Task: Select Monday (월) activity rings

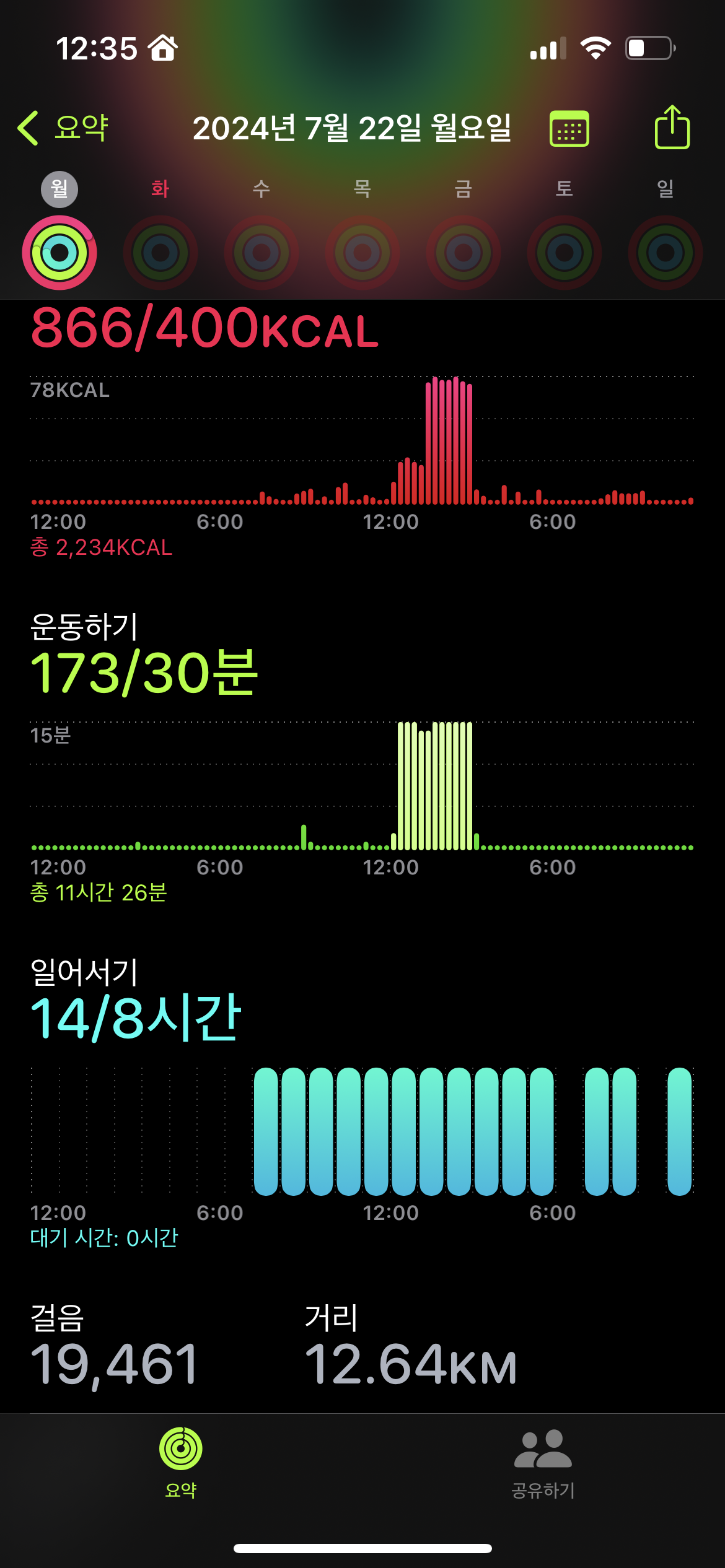Action: pyautogui.click(x=59, y=252)
